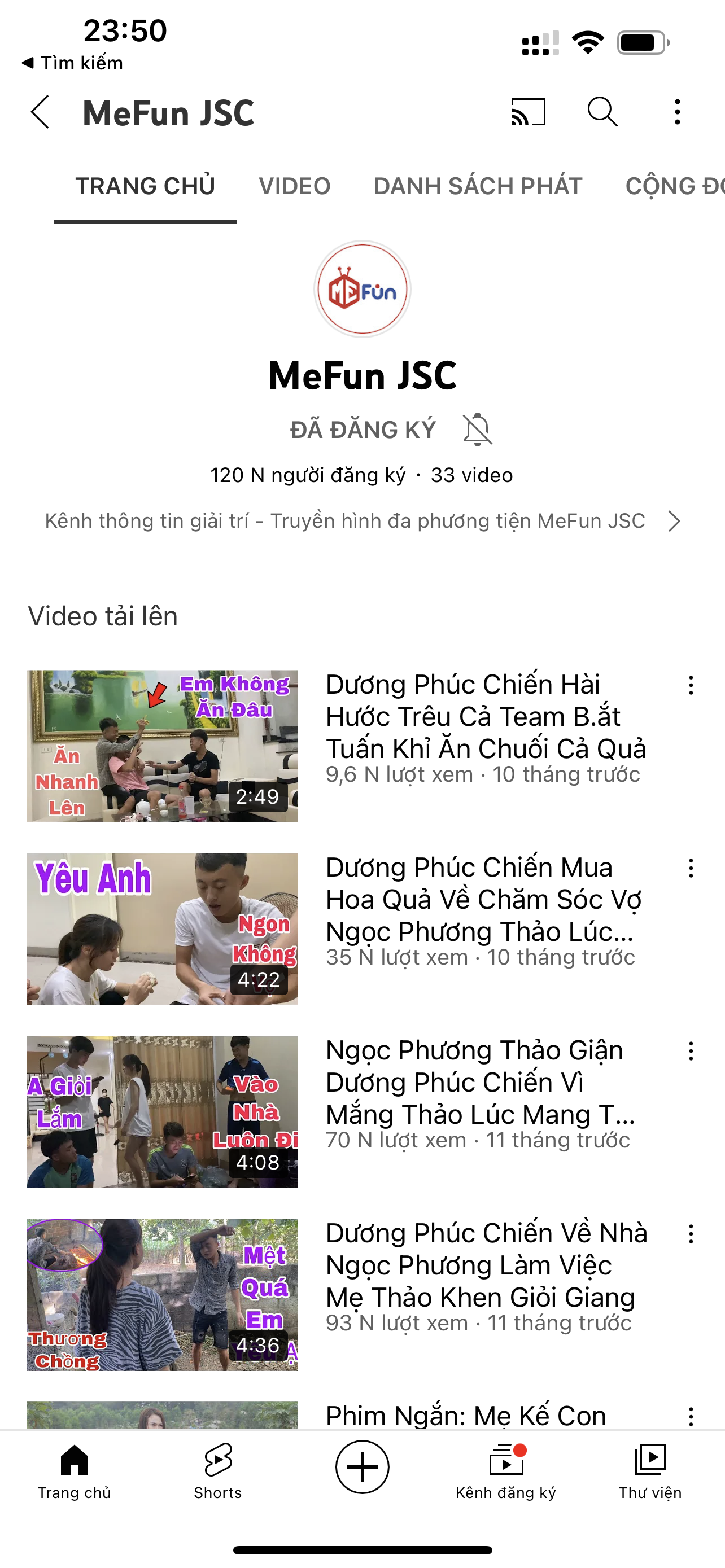Go back from MeFun JSC channel

(x=40, y=113)
